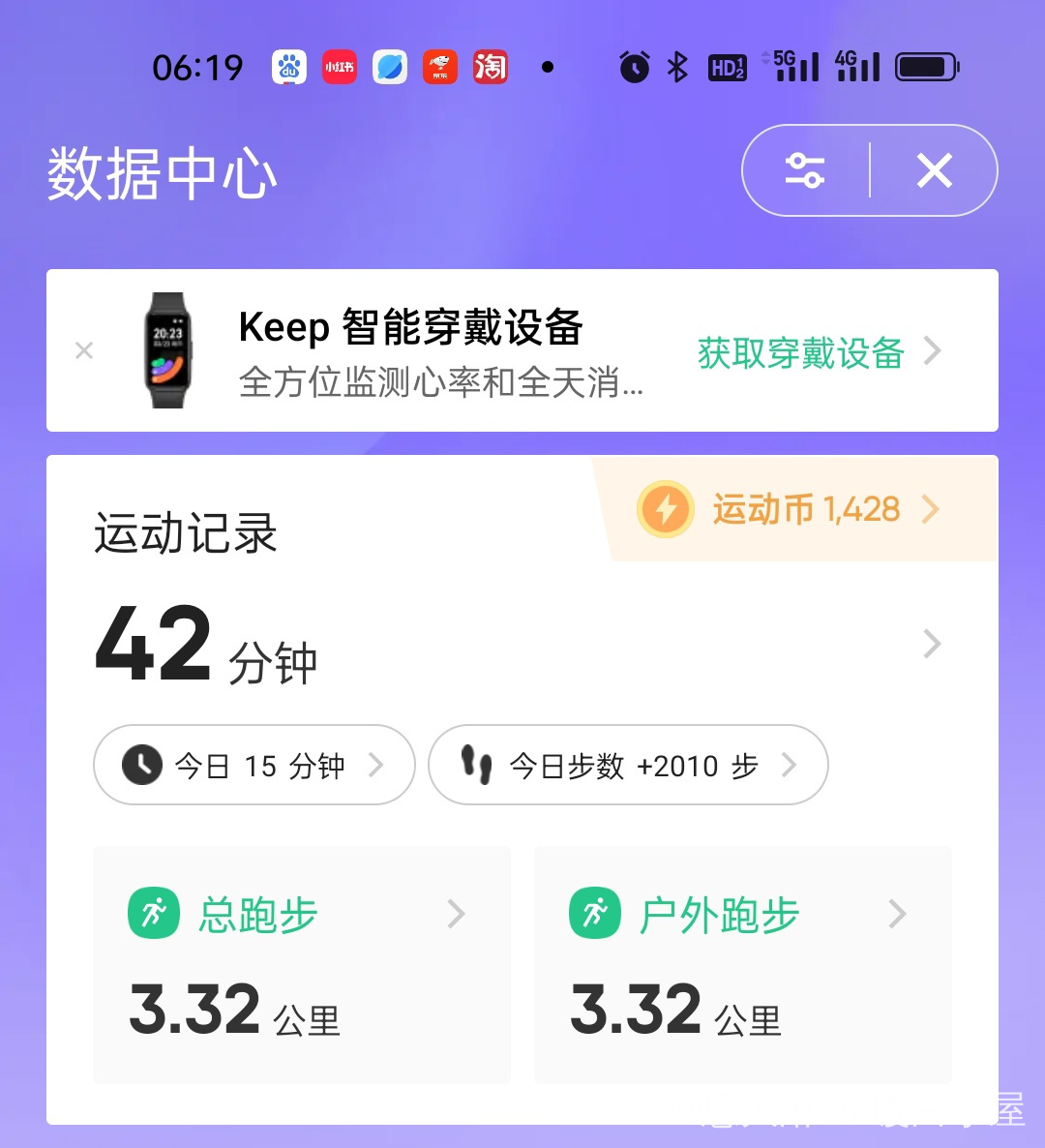Open the data center filter settings icon
This screenshot has width=1045, height=1148.
(x=804, y=171)
